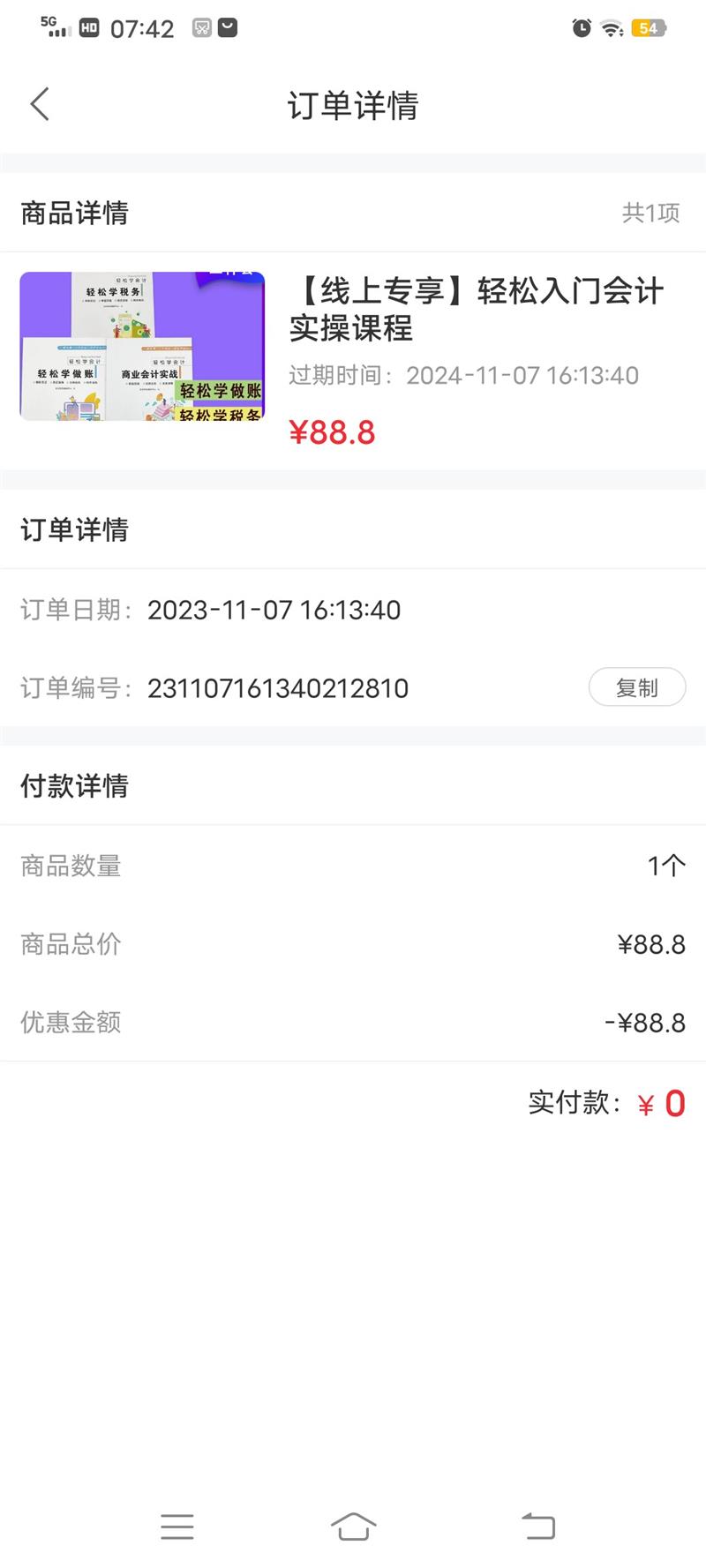The image size is (706, 1568).
Task: Open recent apps from navigation bar
Action: click(x=177, y=1526)
